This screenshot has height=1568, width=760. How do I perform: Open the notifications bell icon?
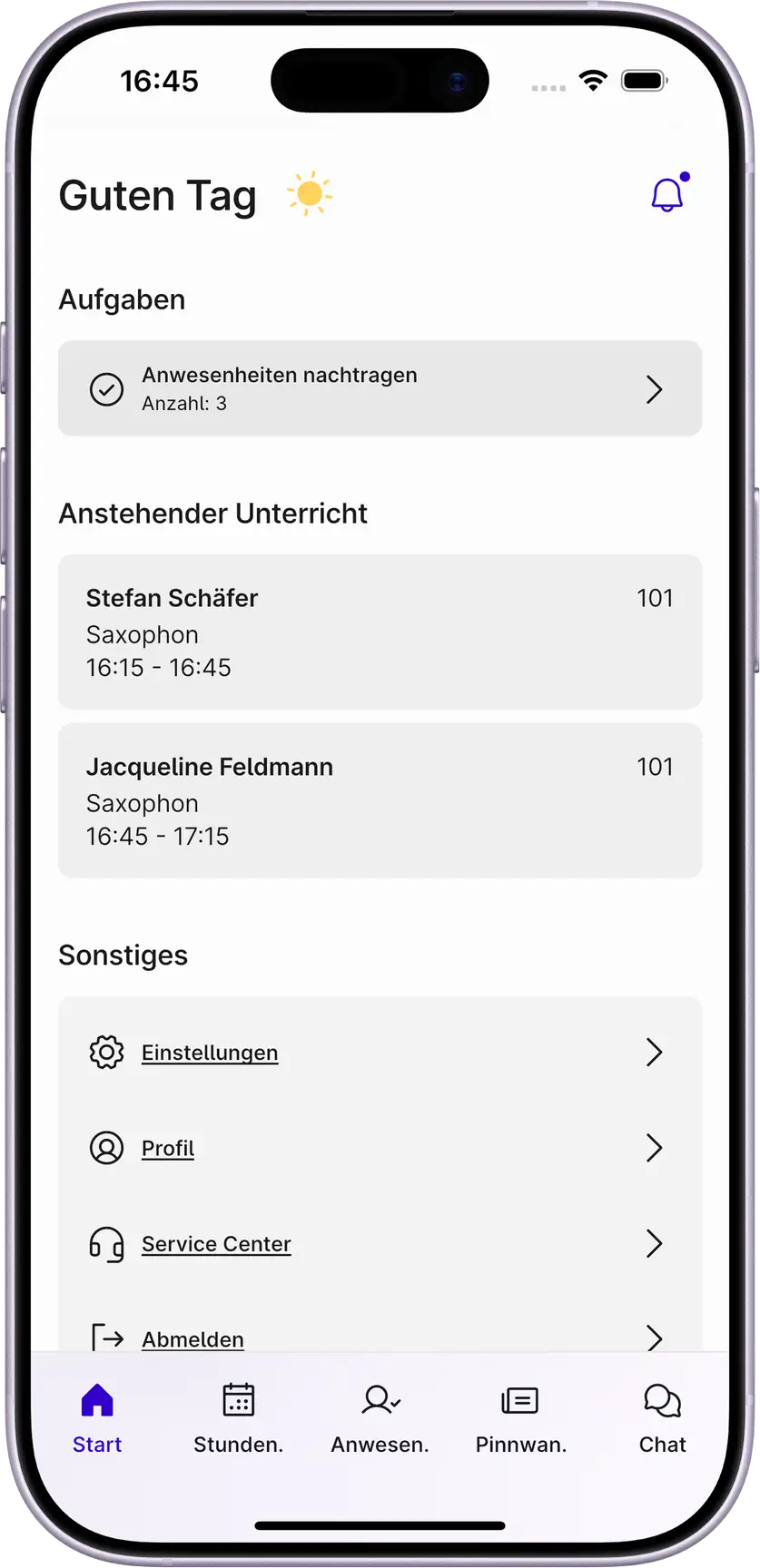pos(666,195)
